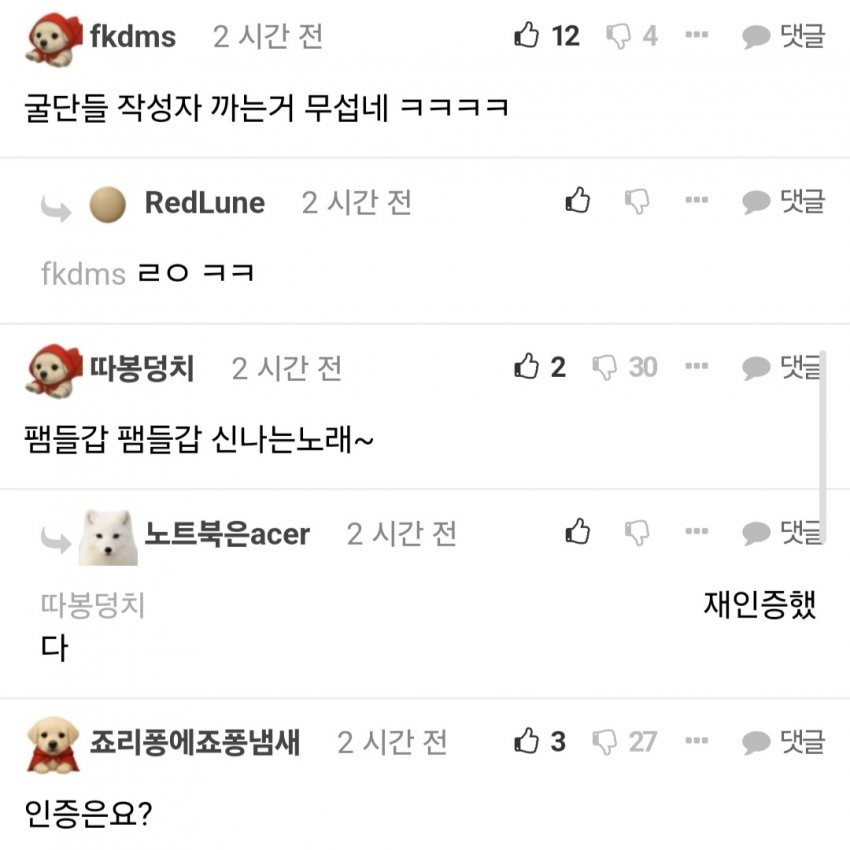Reply to 노트북은acer's comment

(783, 533)
